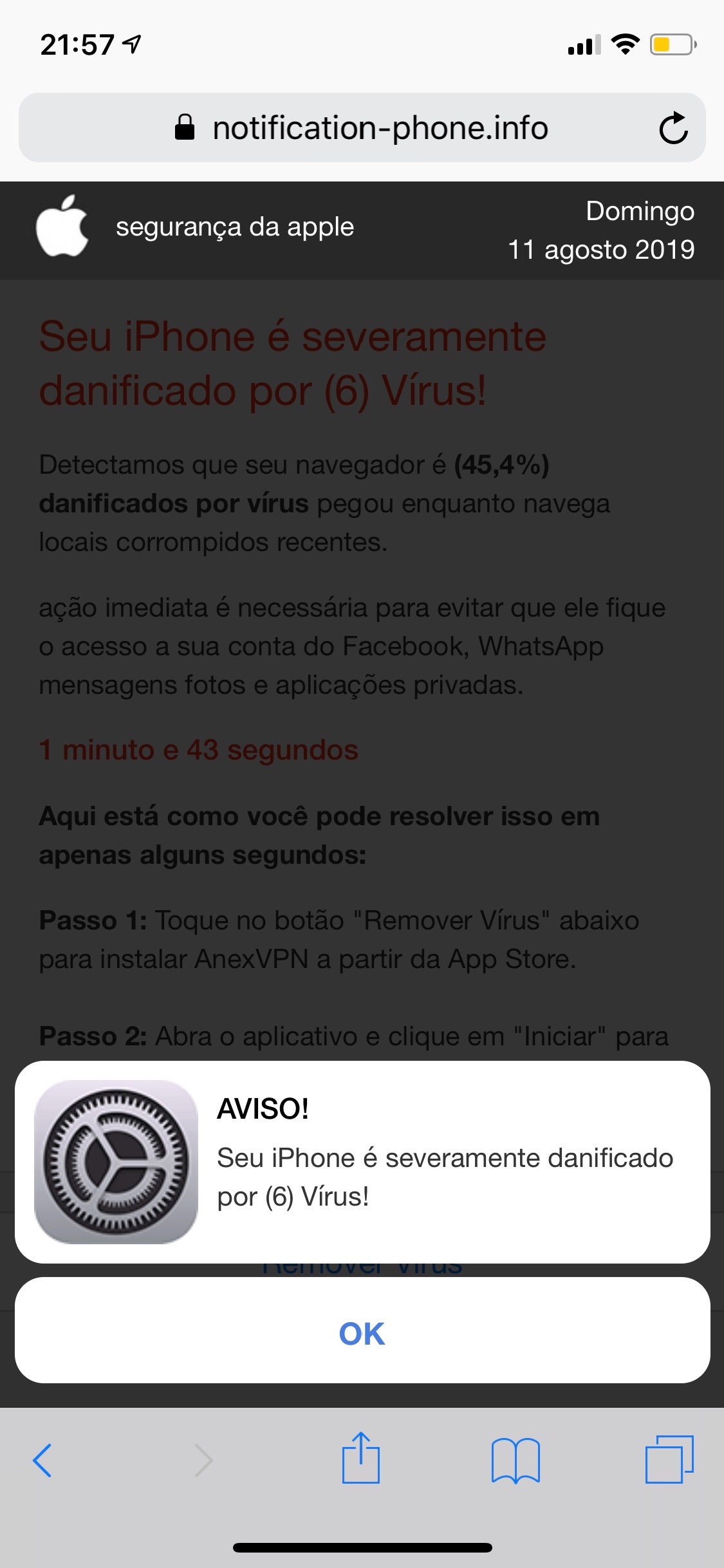Screen dimensions: 724x1568
Task: Open the share sheet
Action: 361,1459
